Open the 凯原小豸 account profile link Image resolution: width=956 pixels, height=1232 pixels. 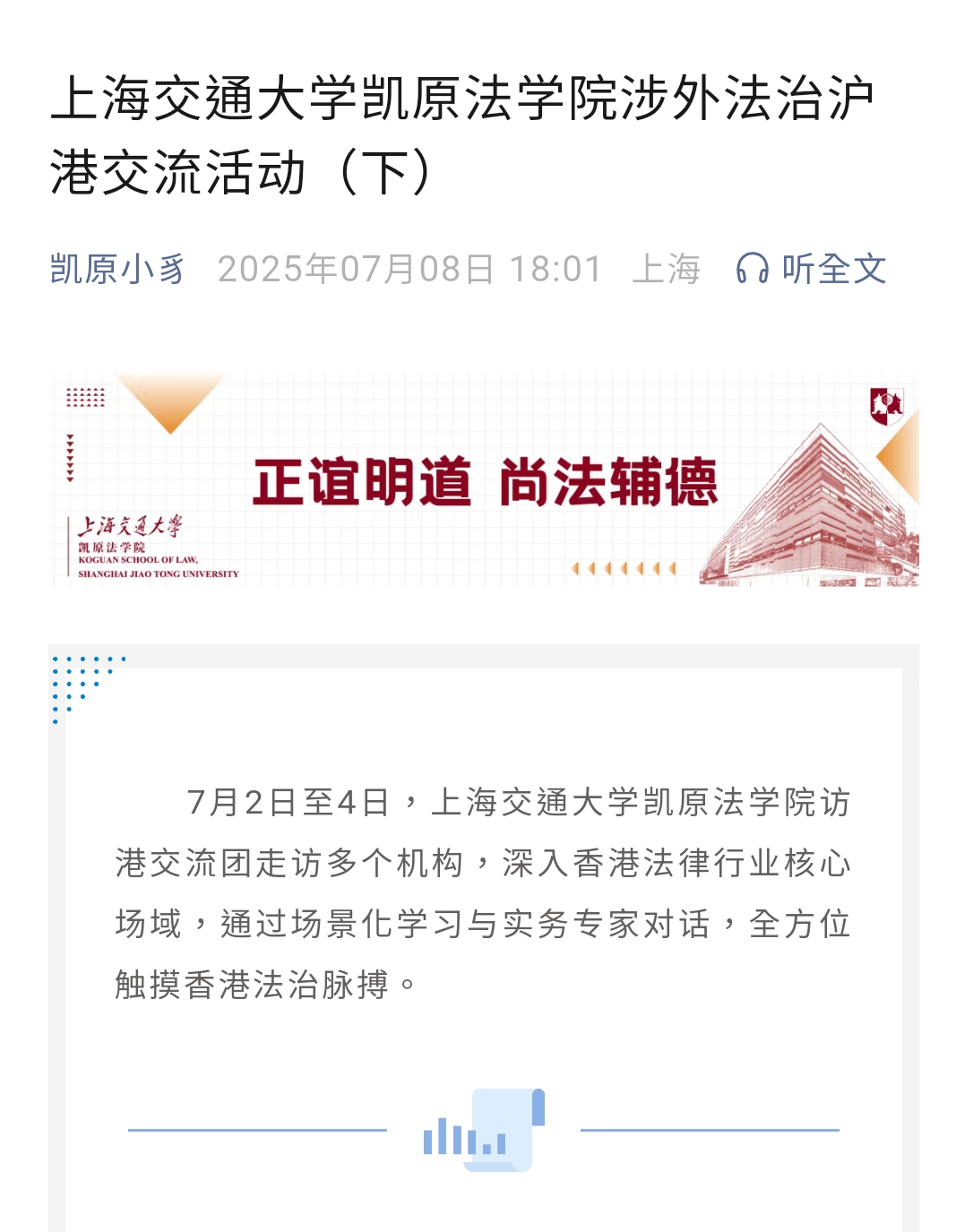(117, 269)
